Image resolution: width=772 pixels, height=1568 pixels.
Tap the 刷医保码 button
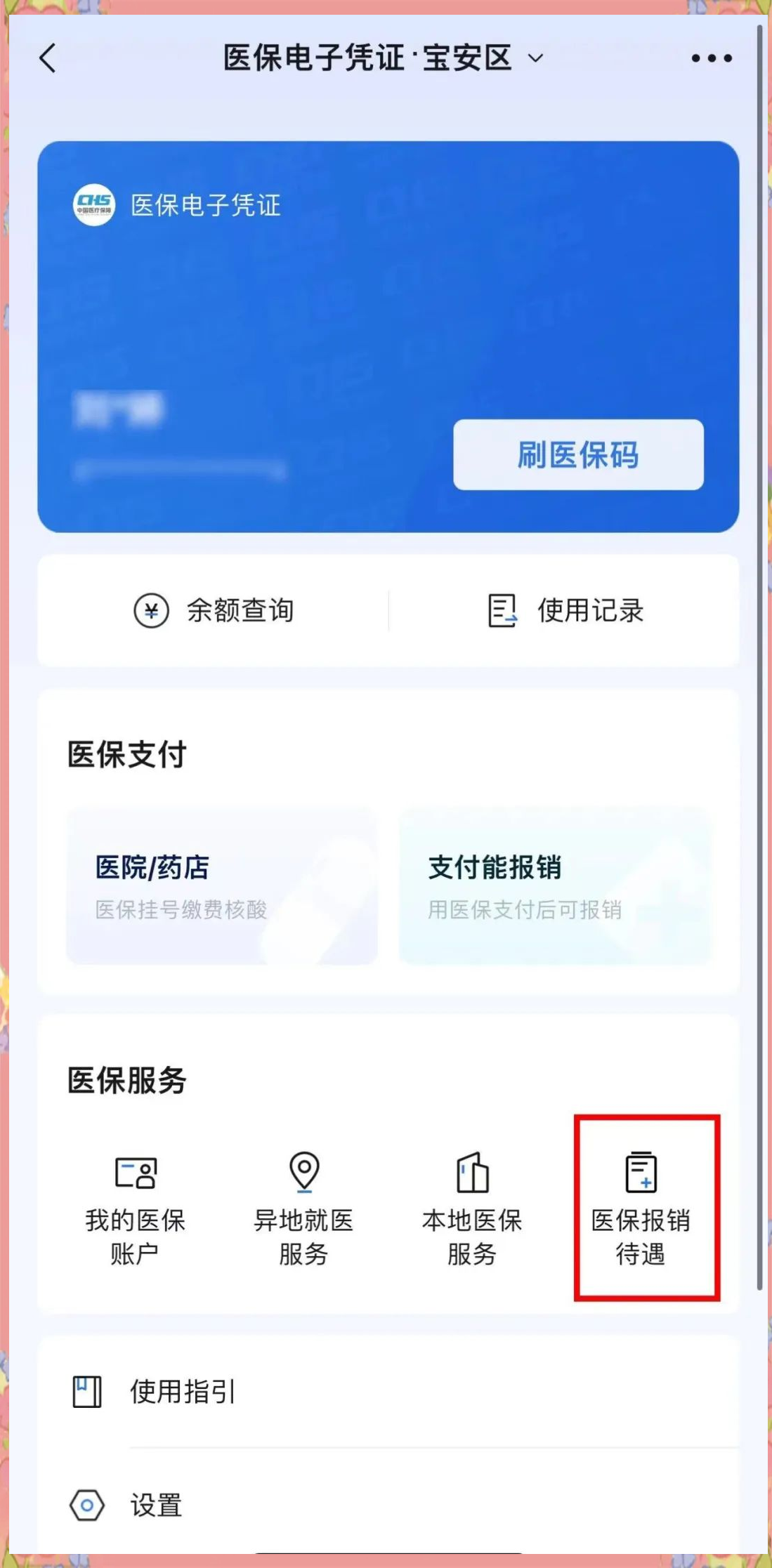point(577,455)
